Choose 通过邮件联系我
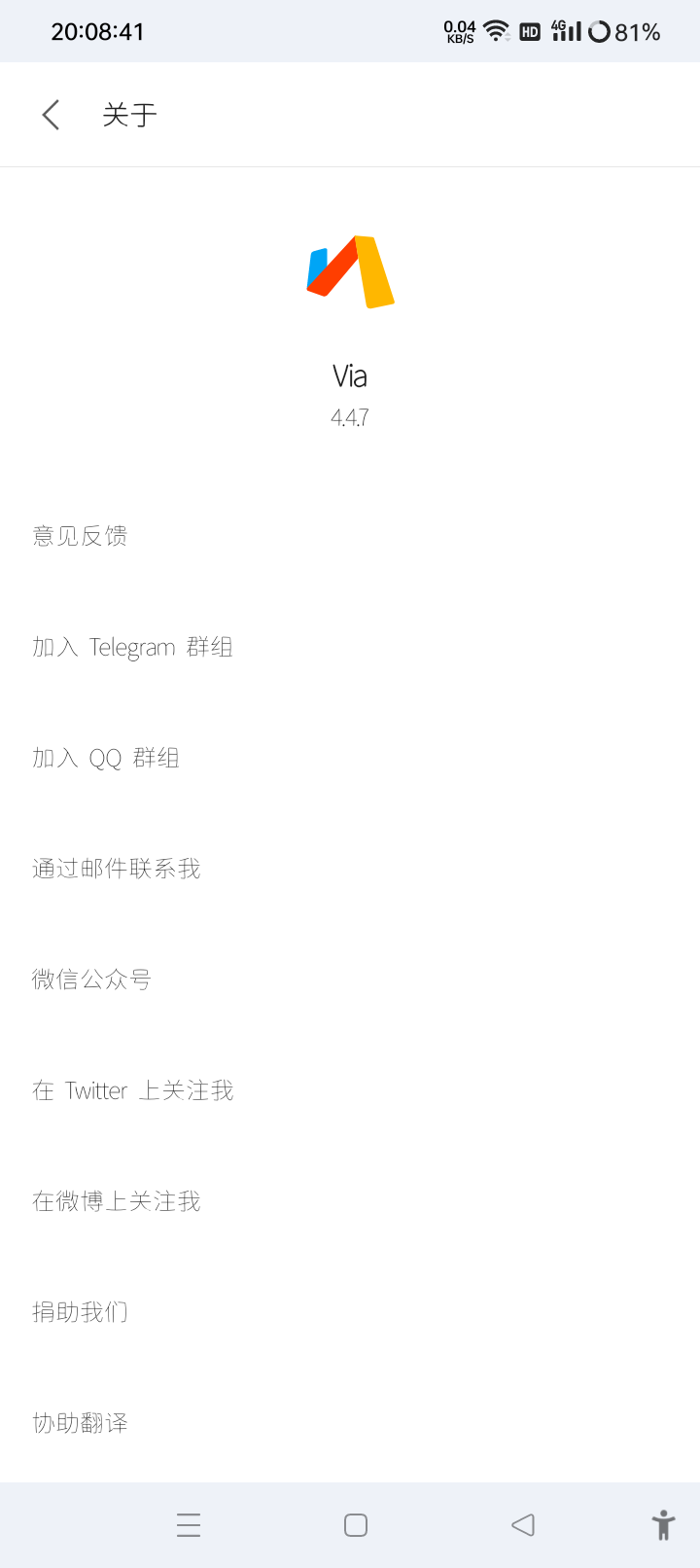The image size is (700, 1568). pos(117,869)
